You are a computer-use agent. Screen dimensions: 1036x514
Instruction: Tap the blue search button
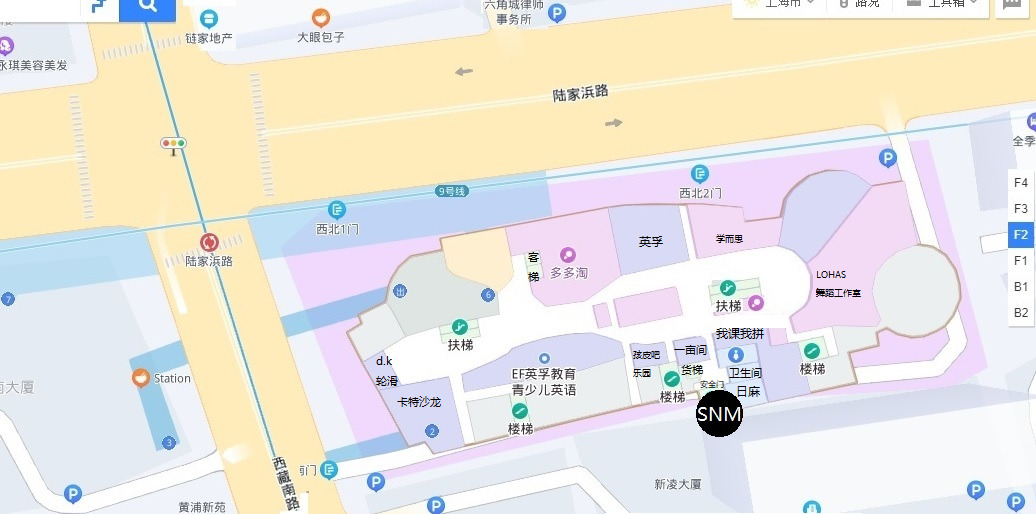(148, 7)
